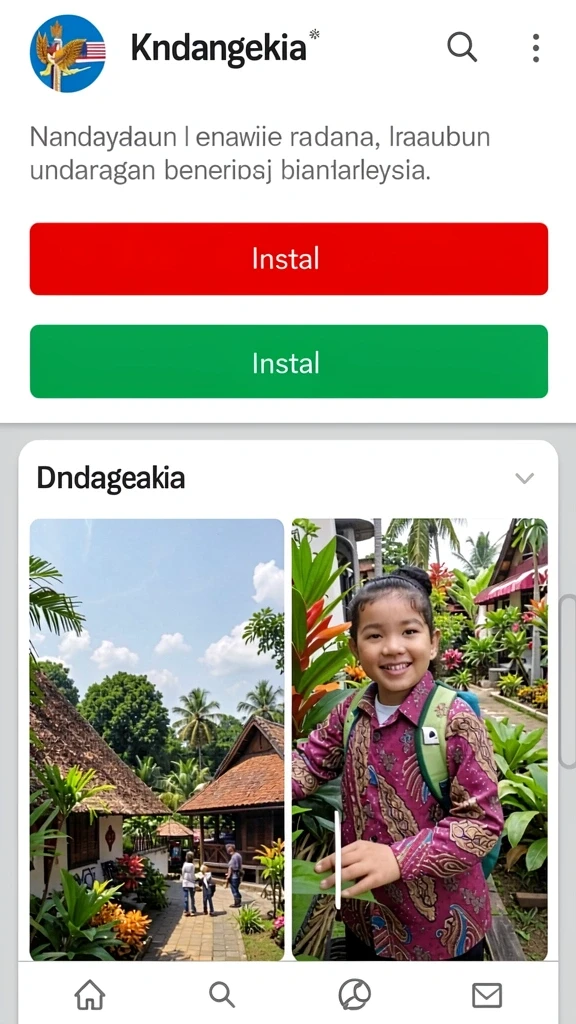Switch to the bottom search tab

tap(222, 995)
